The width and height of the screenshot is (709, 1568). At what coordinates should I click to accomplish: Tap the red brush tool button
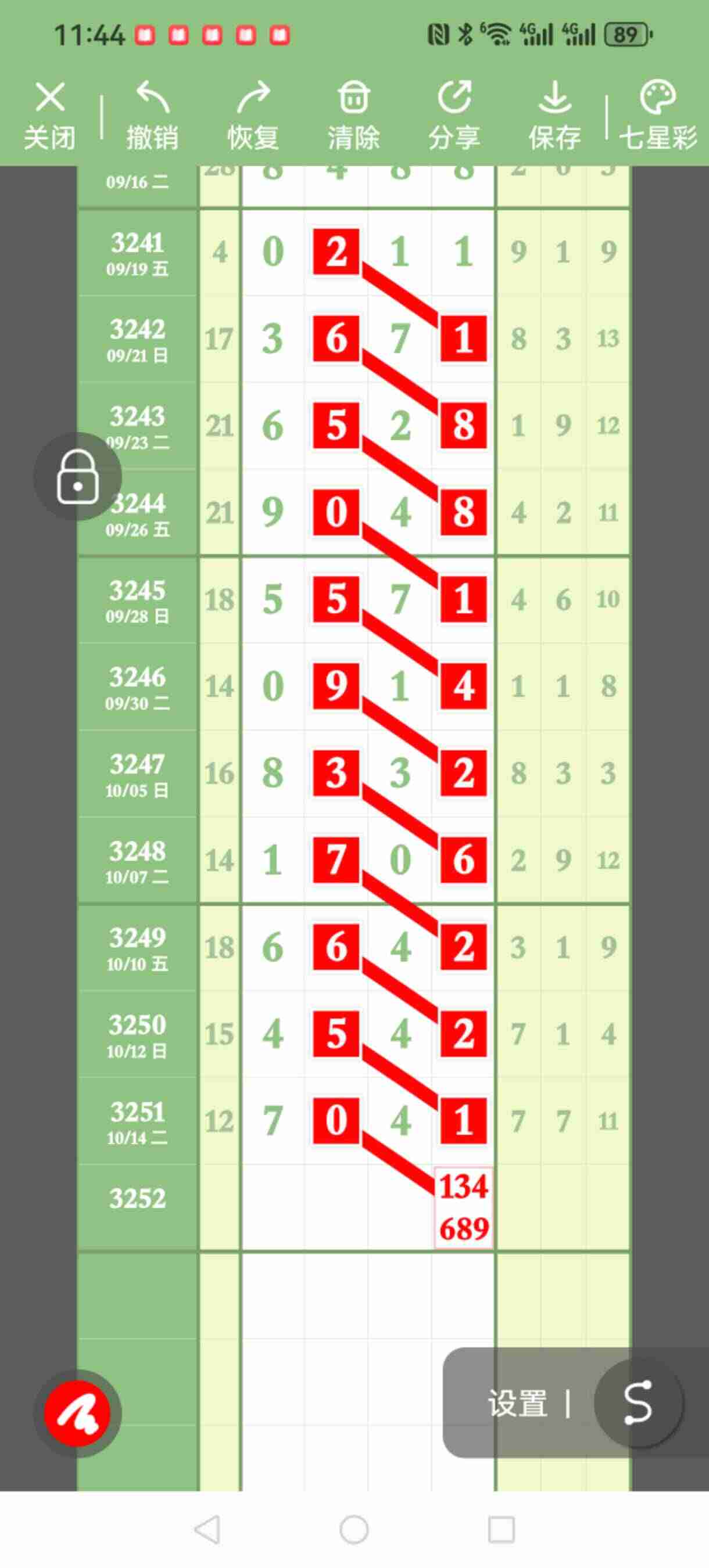(77, 1414)
